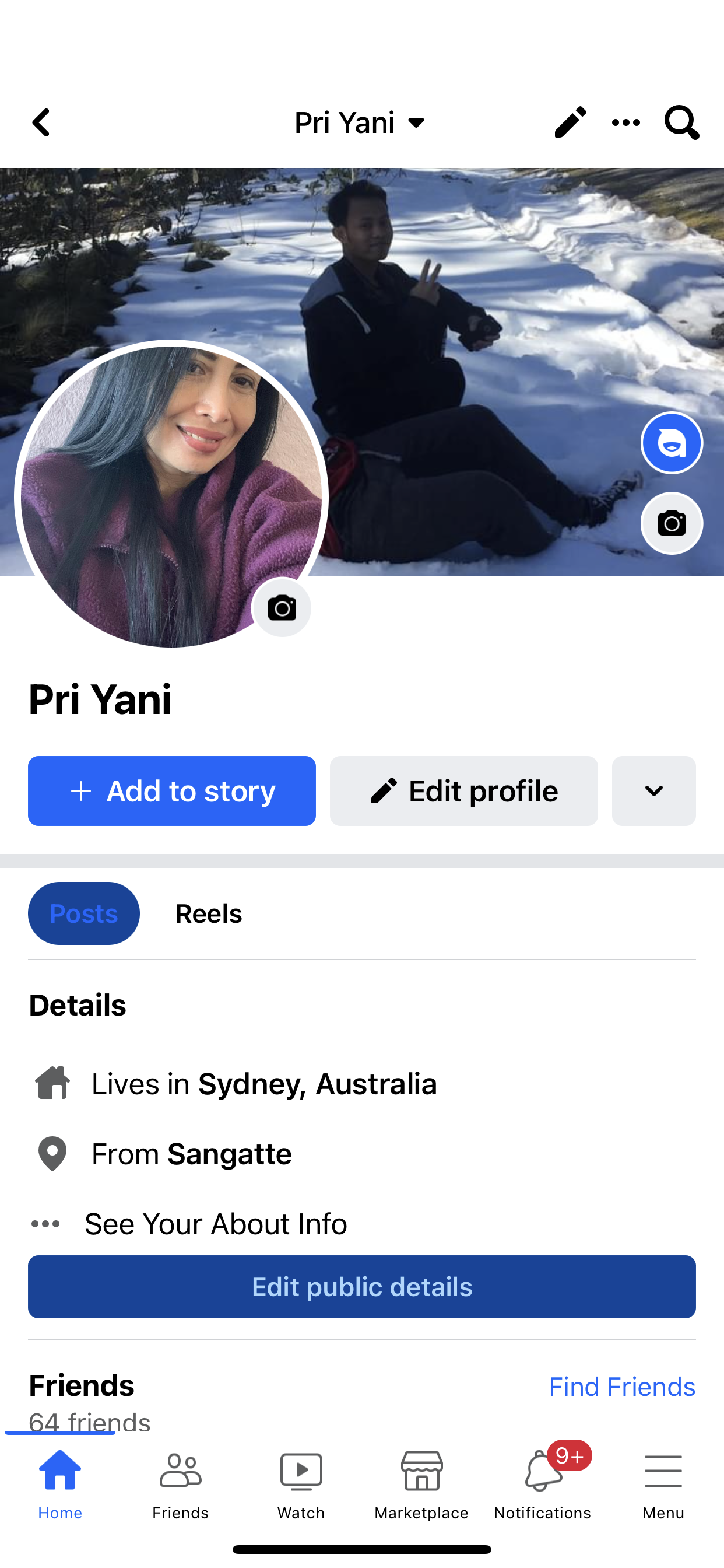Tap Edit public details button
The width and height of the screenshot is (724, 1568).
362,1287
